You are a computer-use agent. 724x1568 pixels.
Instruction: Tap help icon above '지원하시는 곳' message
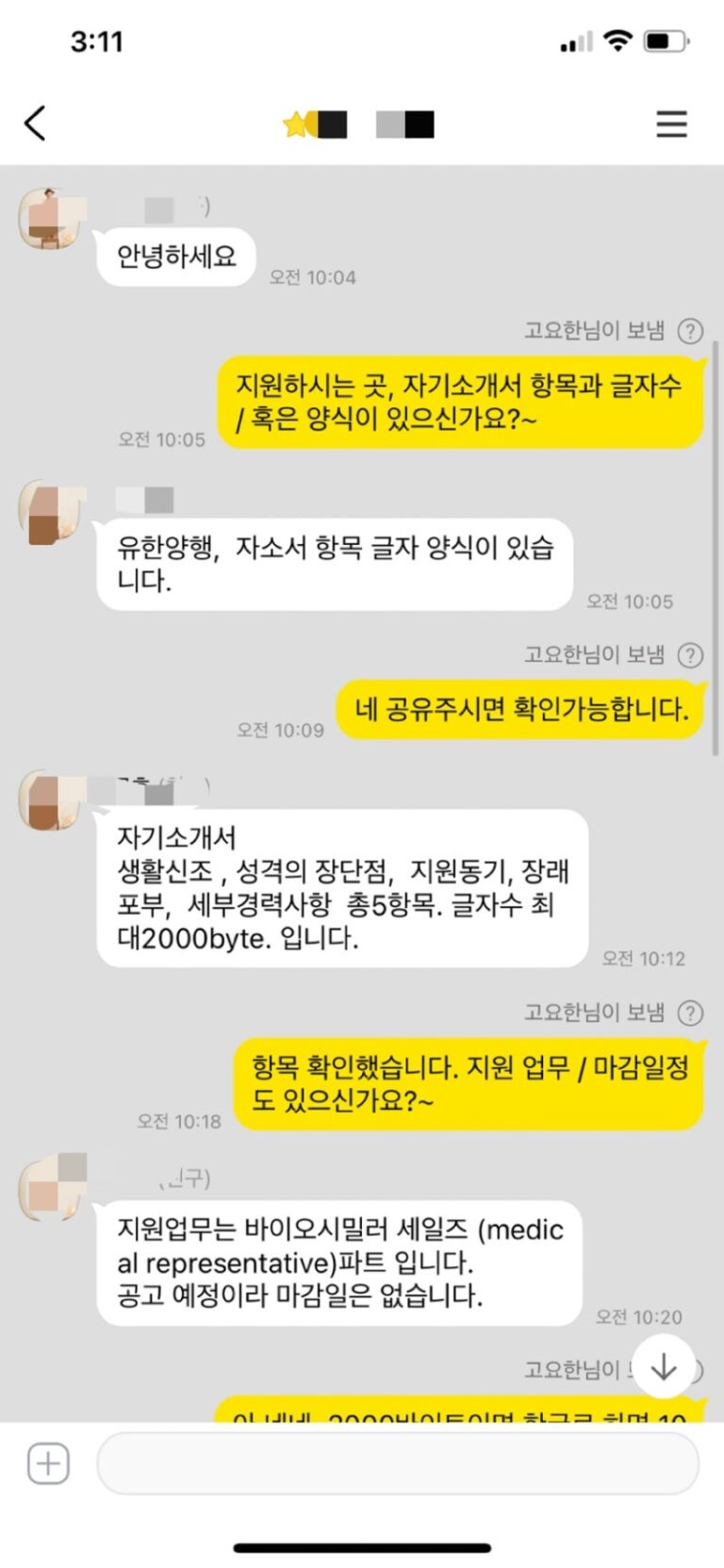pos(690,331)
